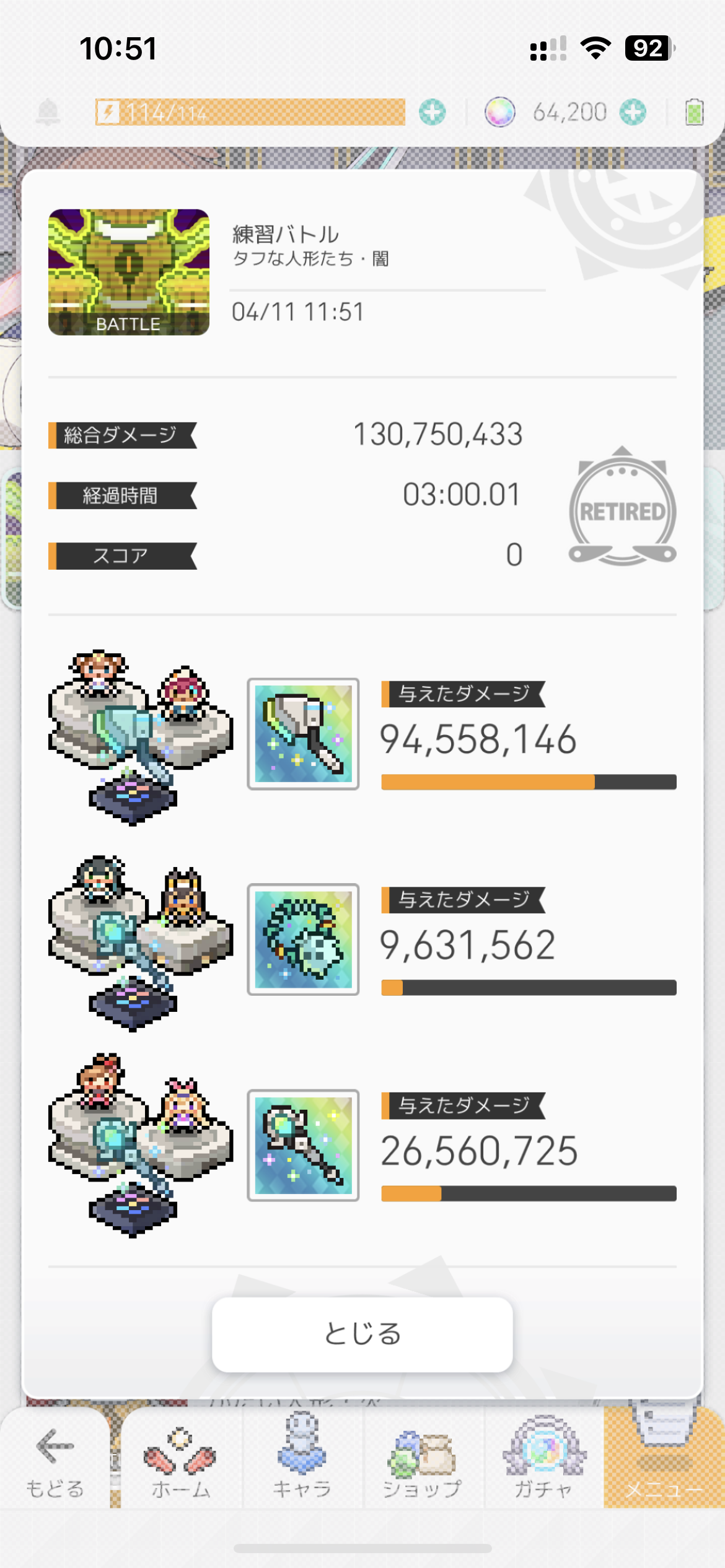Add stamina with the plus icon
This screenshot has height=1568, width=725.
[432, 113]
